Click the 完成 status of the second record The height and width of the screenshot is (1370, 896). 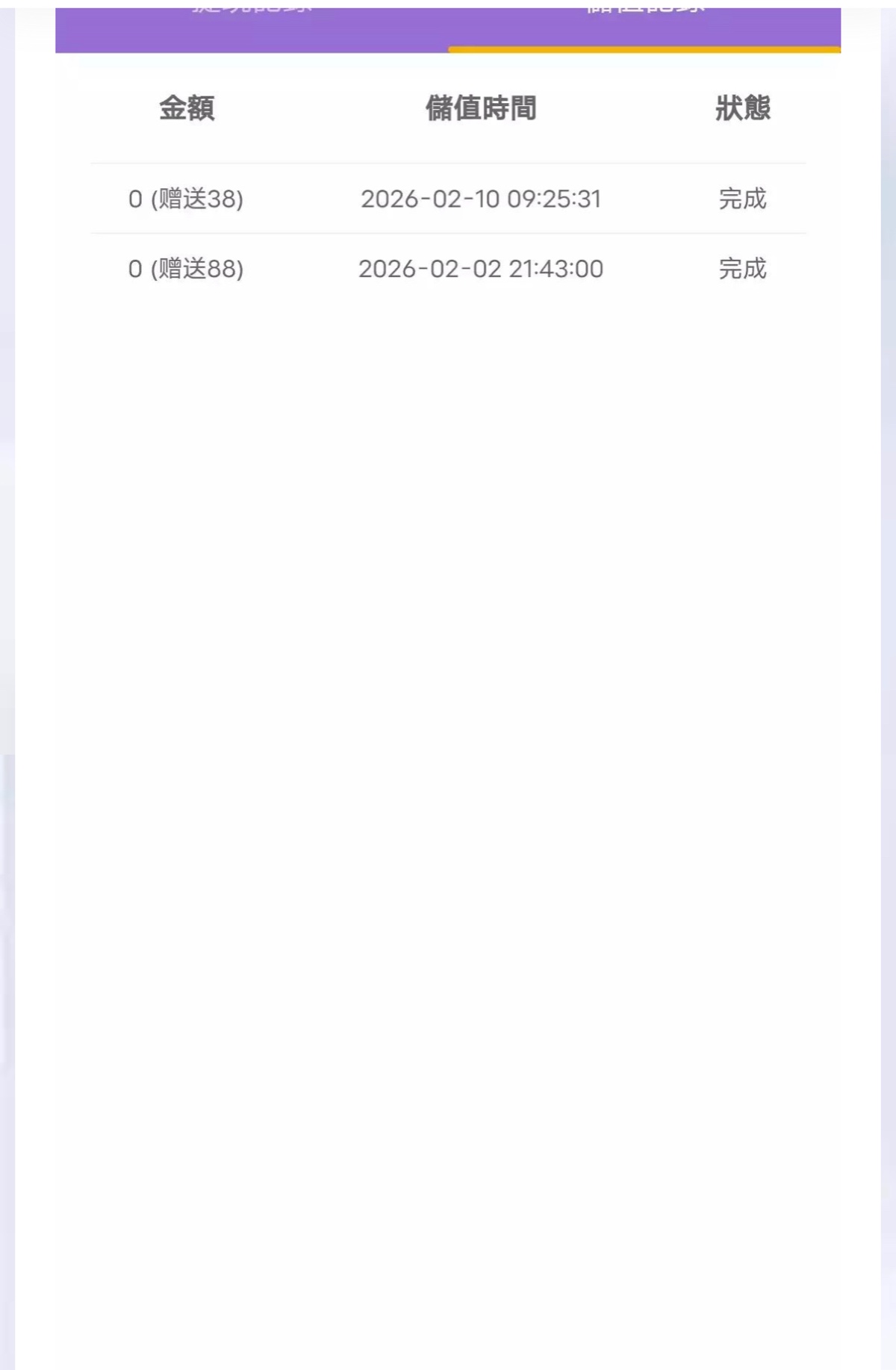(741, 267)
